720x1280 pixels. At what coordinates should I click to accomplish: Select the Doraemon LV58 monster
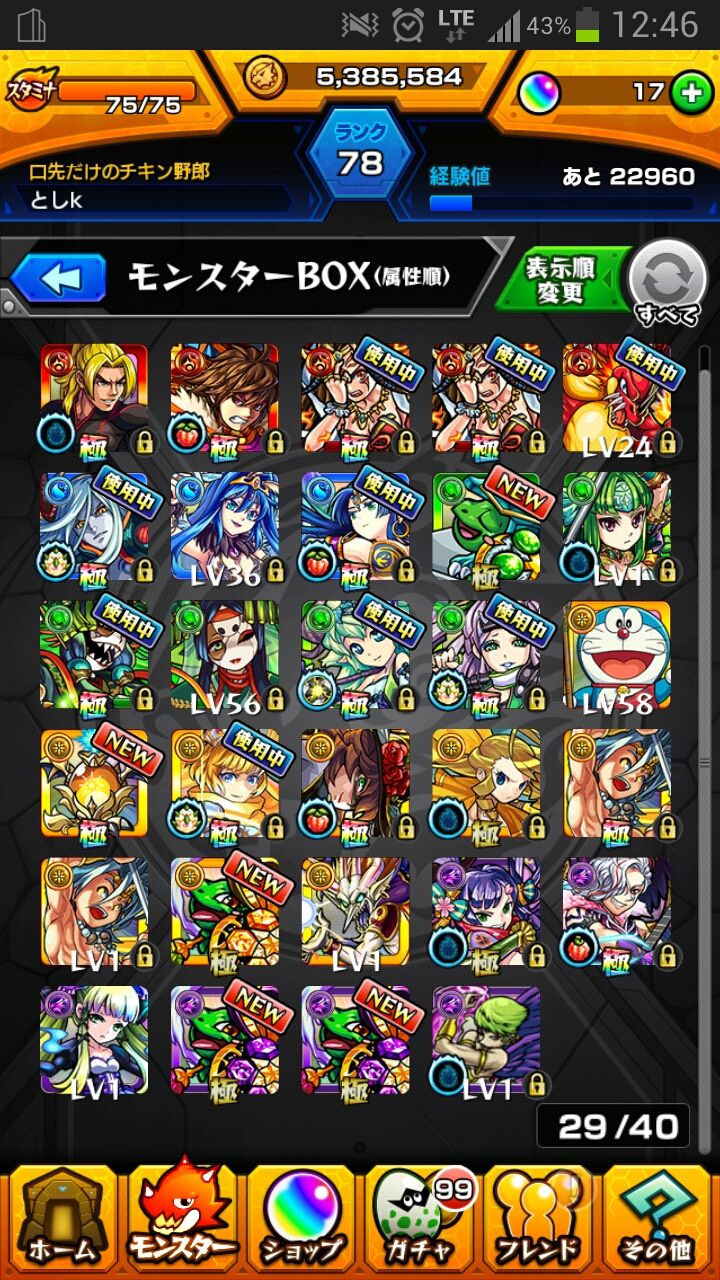click(617, 654)
